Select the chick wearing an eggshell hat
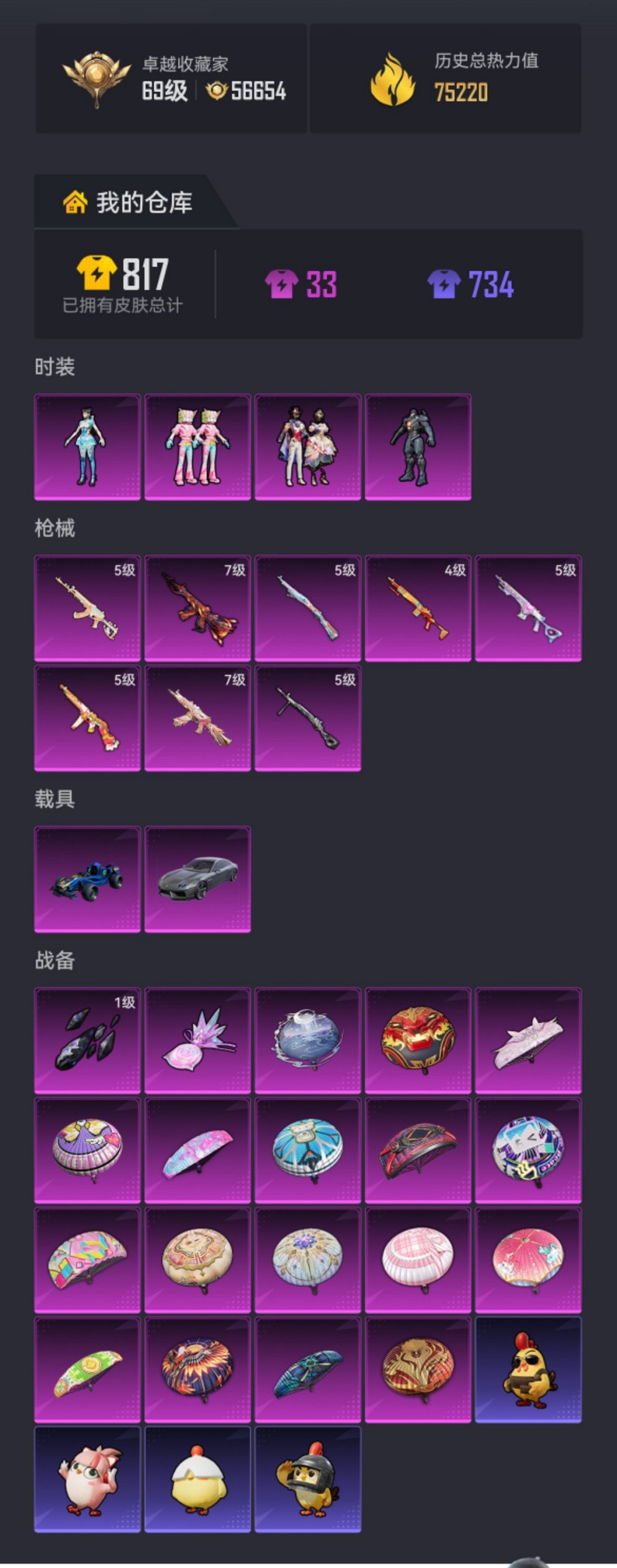Screen dimensions: 617x1568 pyautogui.click(x=197, y=1479)
